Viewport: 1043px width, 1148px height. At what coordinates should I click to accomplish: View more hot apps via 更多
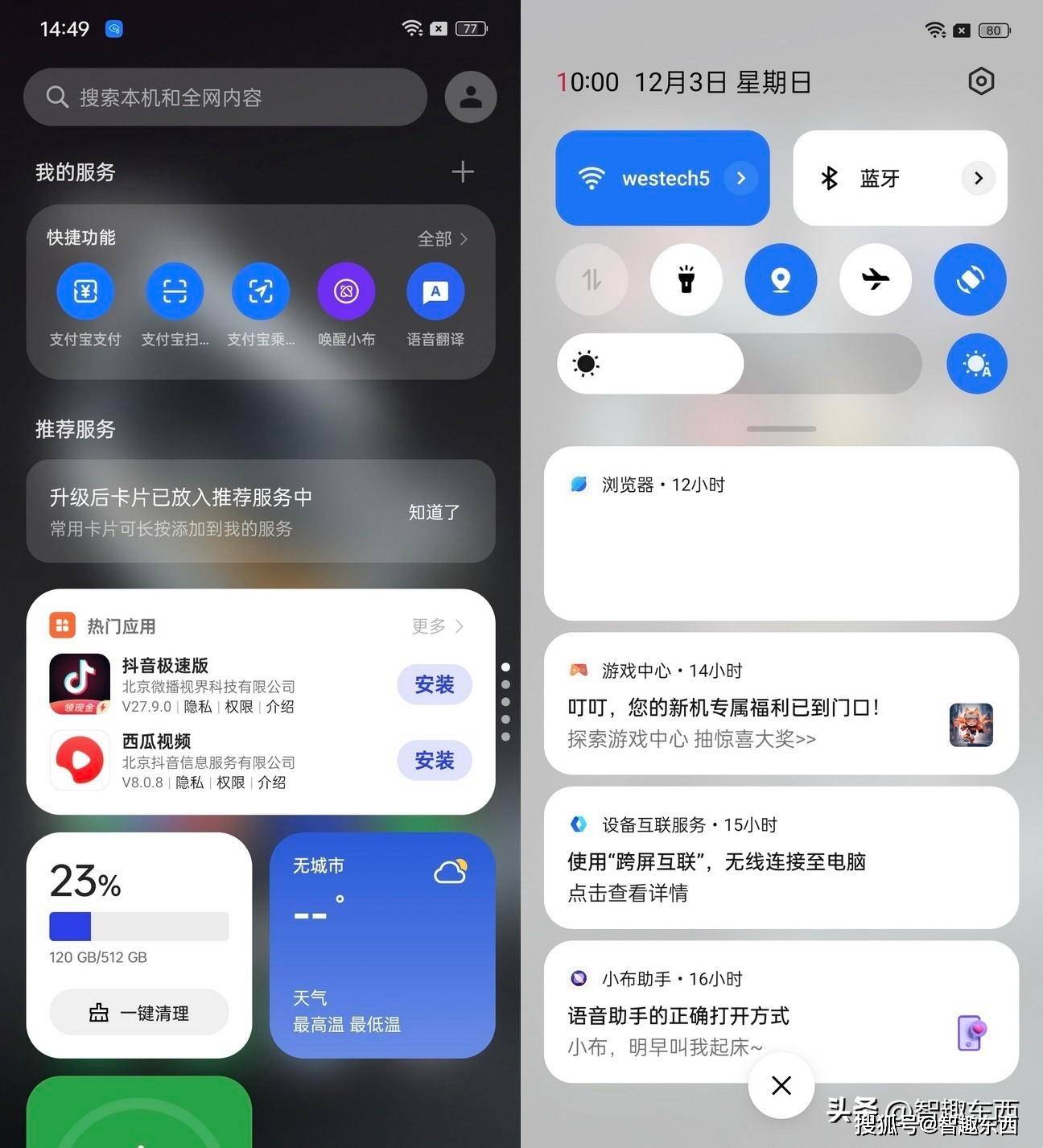pos(438,626)
